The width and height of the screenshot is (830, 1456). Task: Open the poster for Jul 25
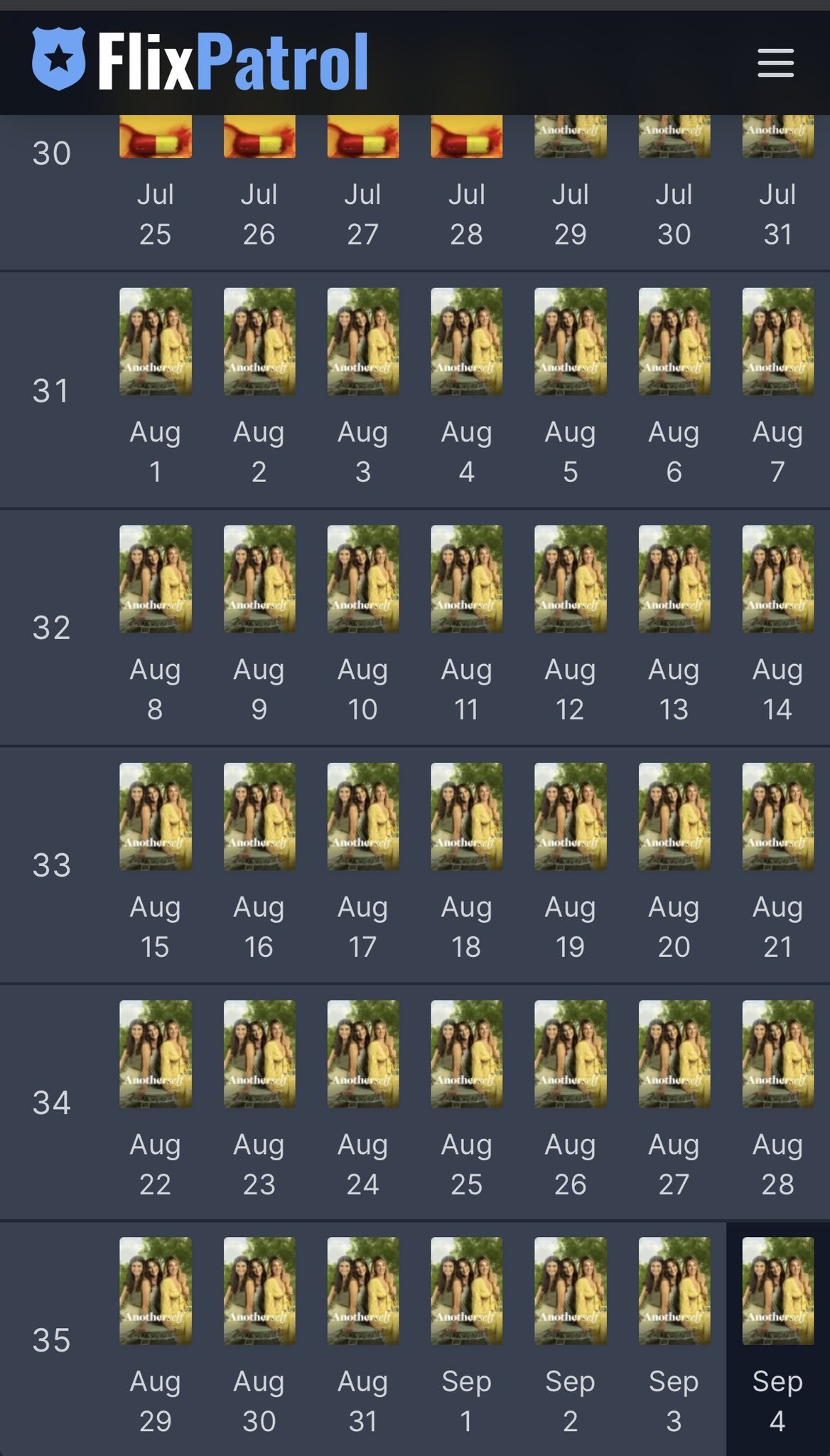click(155, 136)
